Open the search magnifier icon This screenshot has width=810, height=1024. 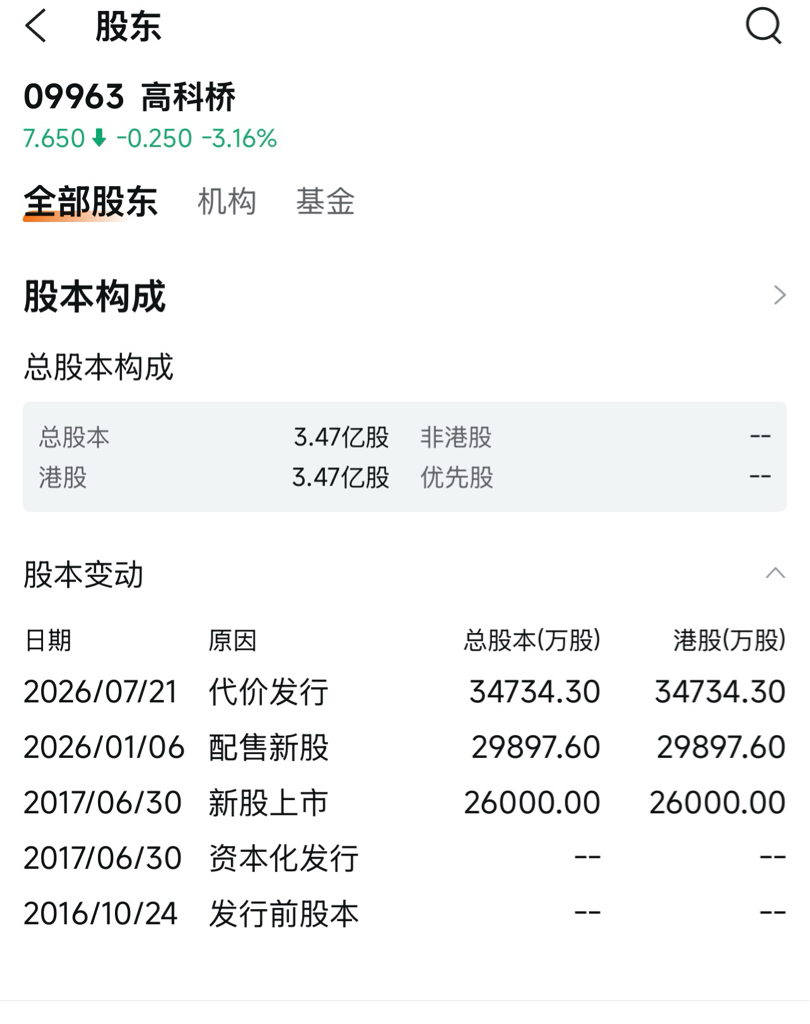pyautogui.click(x=764, y=26)
